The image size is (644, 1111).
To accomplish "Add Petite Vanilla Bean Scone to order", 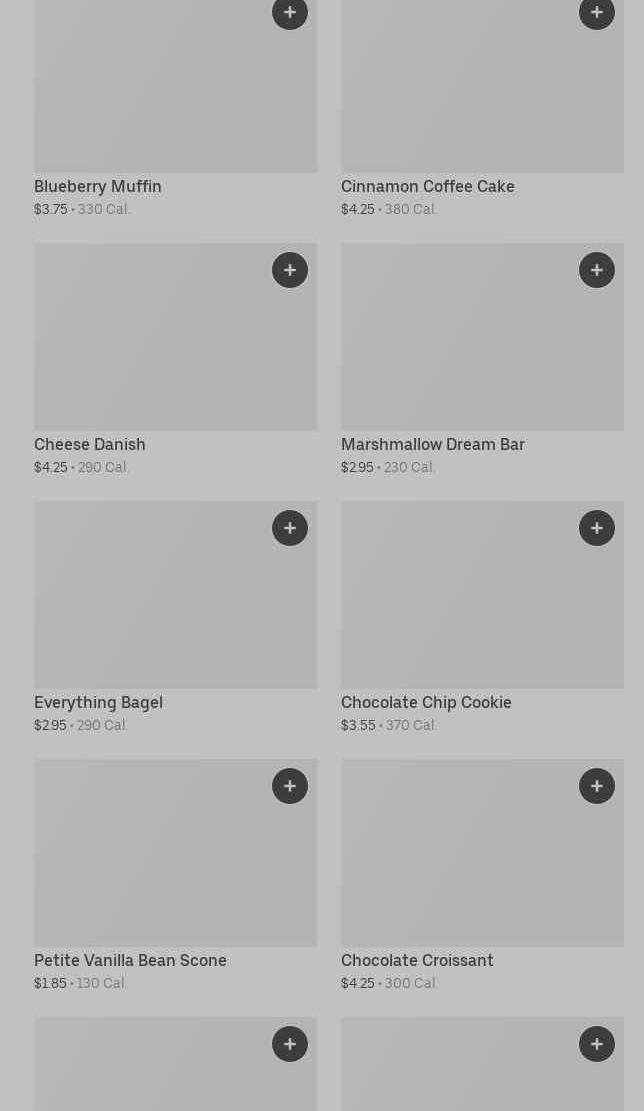I will tap(290, 786).
